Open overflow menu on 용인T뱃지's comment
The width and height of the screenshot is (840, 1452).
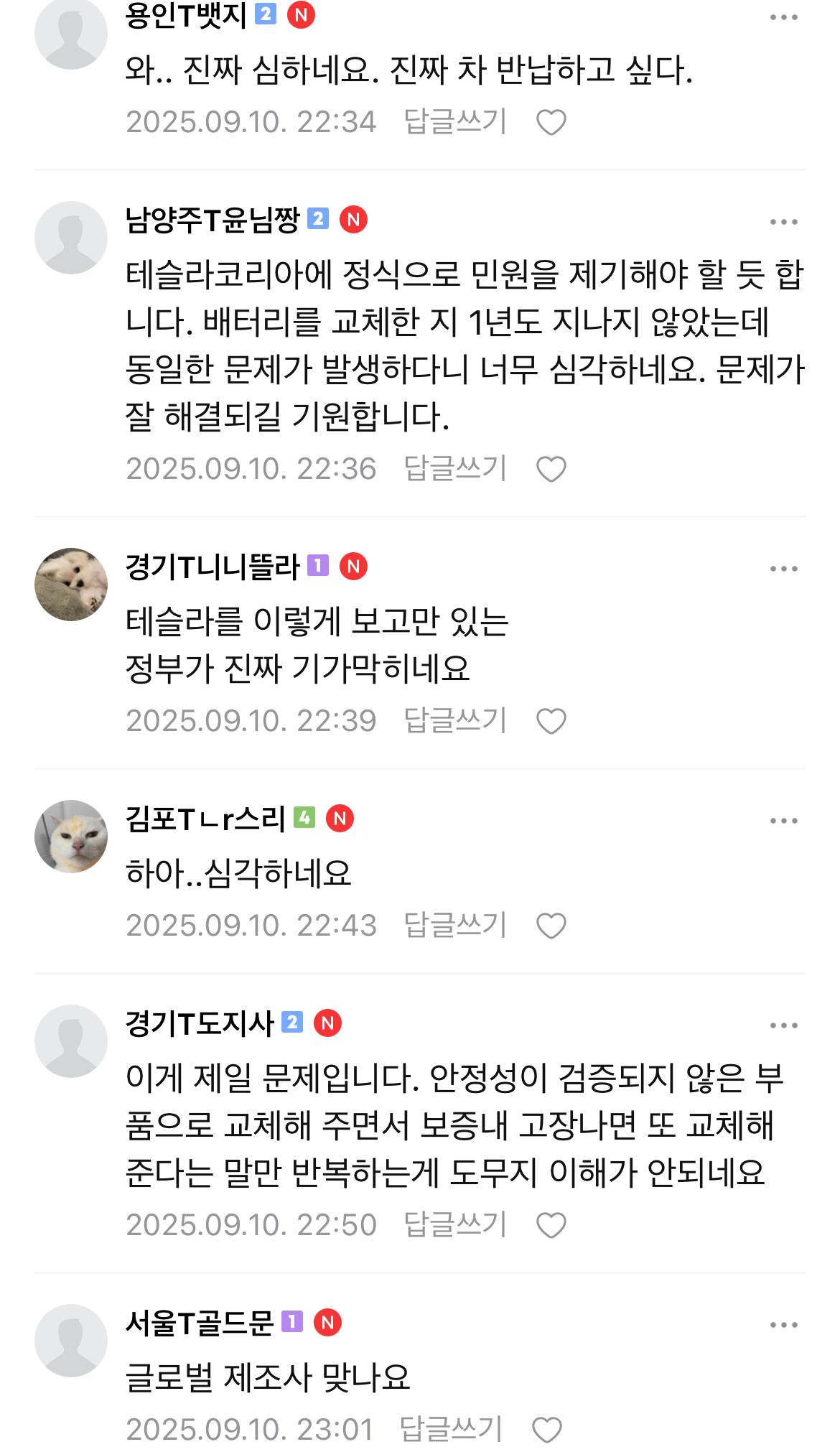(x=783, y=18)
